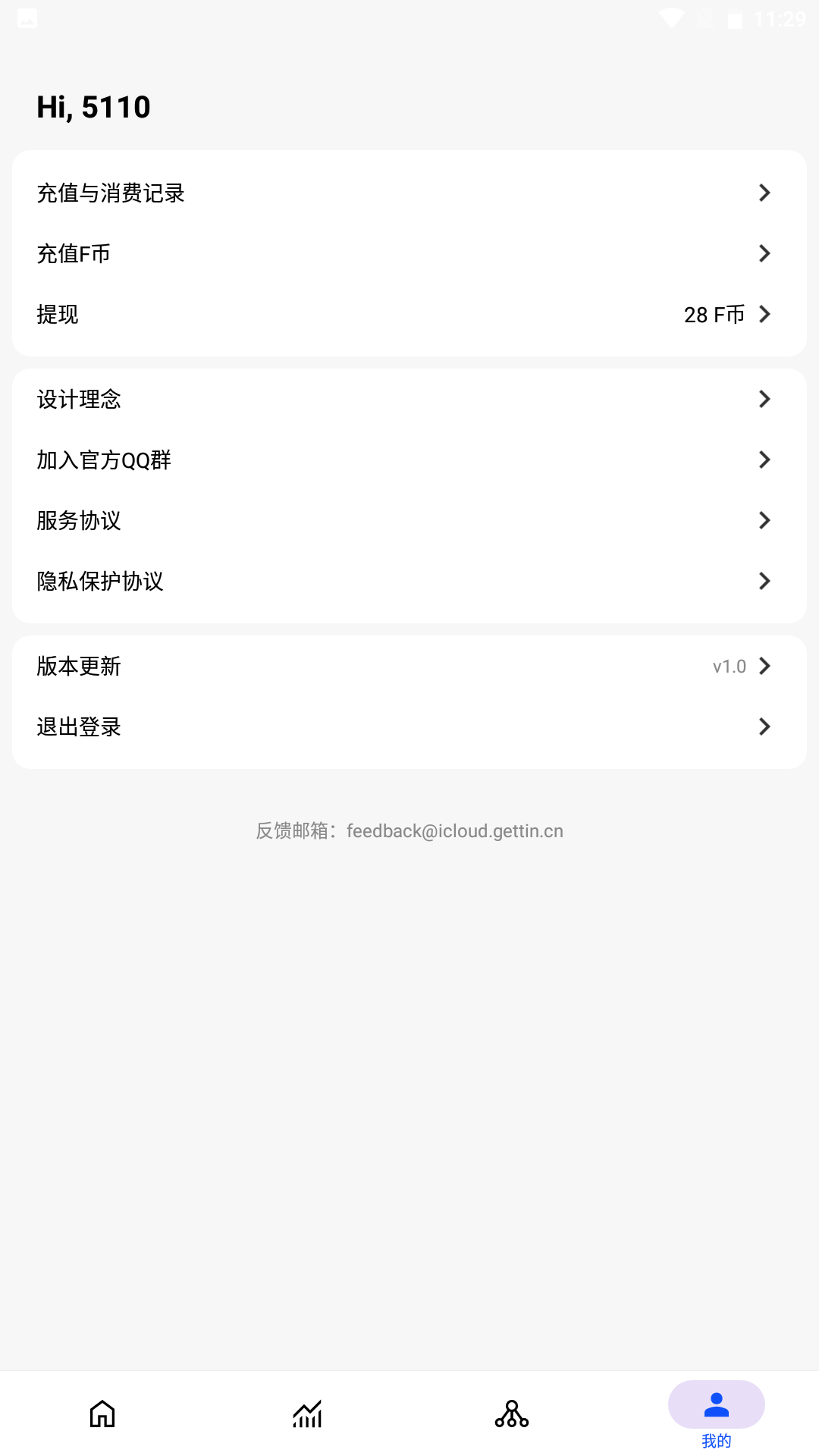View the 设计理念 page
Viewport: 819px width, 1456px height.
click(409, 399)
